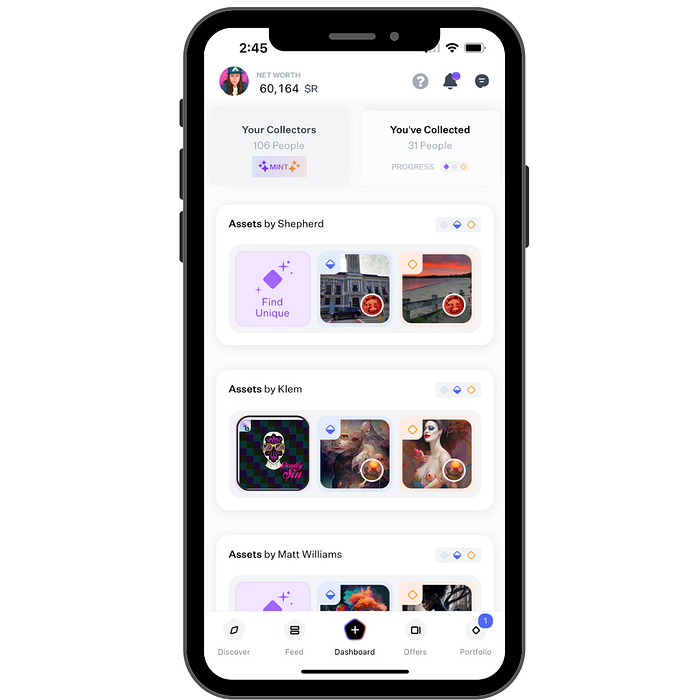700x700 pixels.
Task: Open Shepherd's building photo asset
Action: click(355, 289)
